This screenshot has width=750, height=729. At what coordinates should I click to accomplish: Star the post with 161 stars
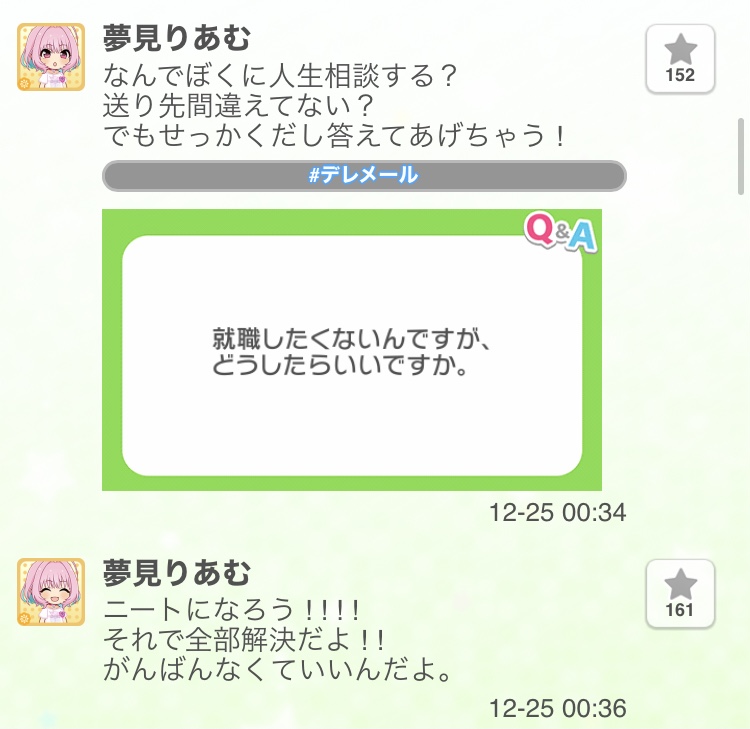coord(680,593)
